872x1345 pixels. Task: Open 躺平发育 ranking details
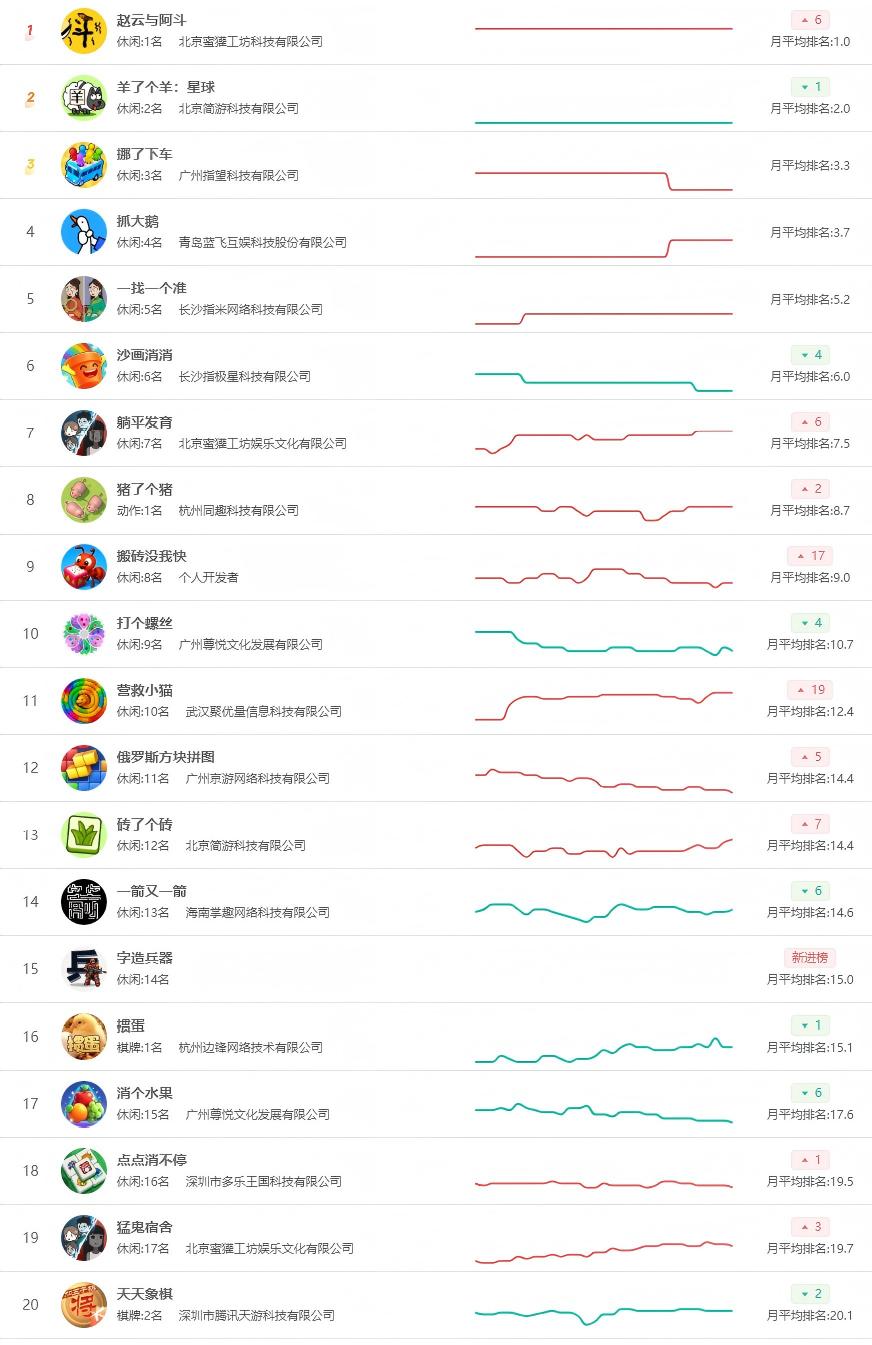click(x=436, y=433)
